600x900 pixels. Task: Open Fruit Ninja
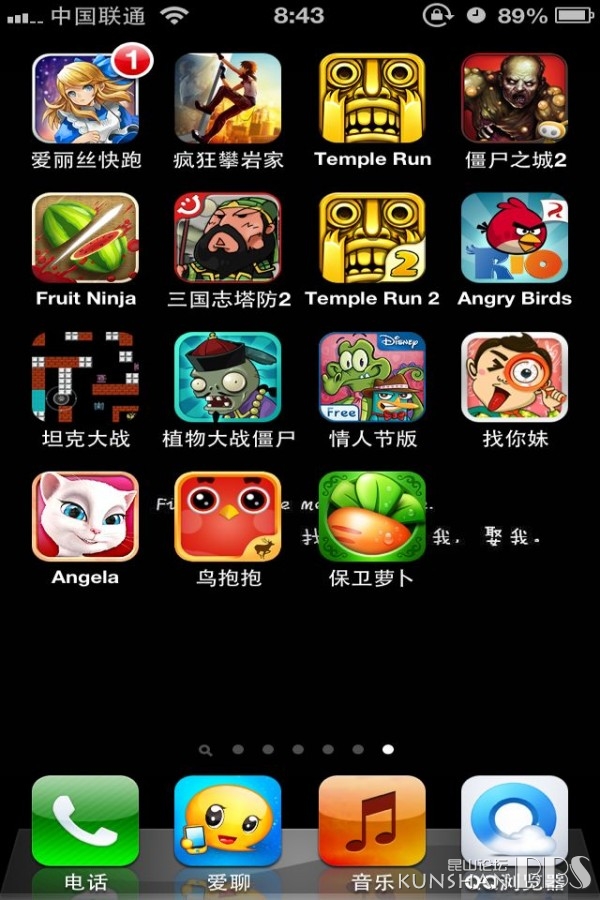(x=86, y=240)
